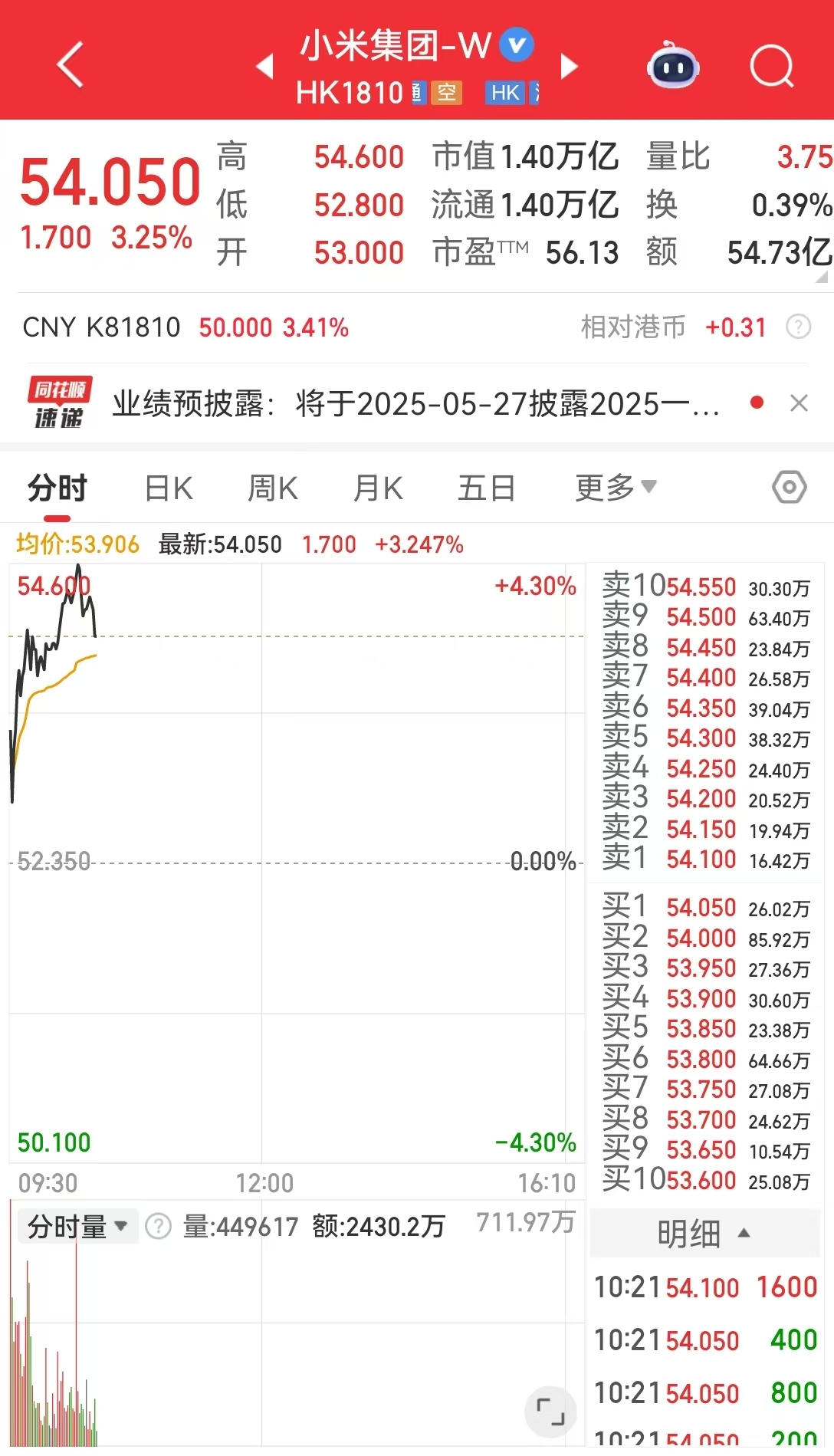Dismiss the 业绩预披露 banner

tap(799, 403)
